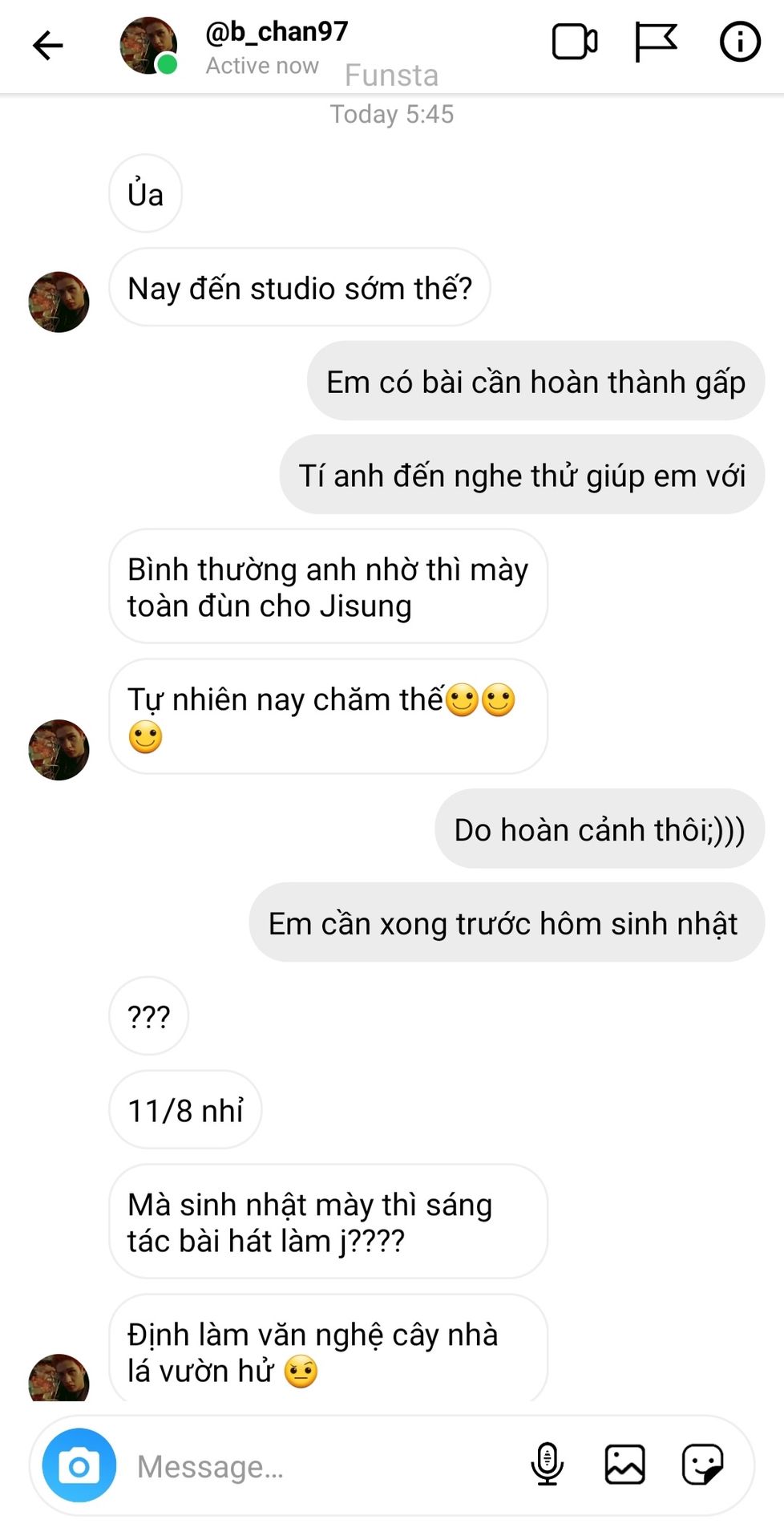Go back to the inbox
Viewport: 784px width, 1540px height.
point(47,45)
